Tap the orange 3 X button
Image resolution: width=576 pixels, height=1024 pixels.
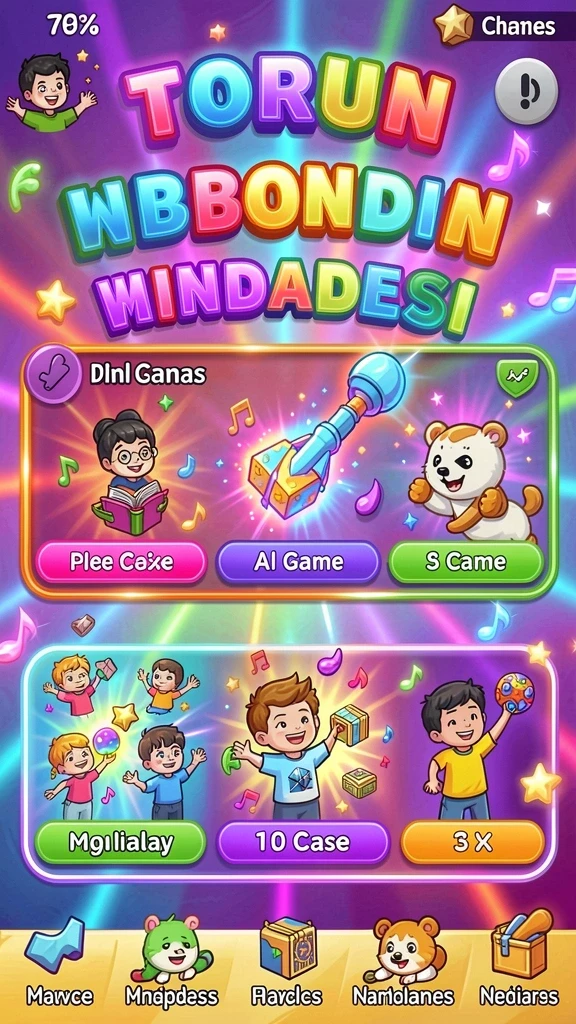tap(472, 843)
